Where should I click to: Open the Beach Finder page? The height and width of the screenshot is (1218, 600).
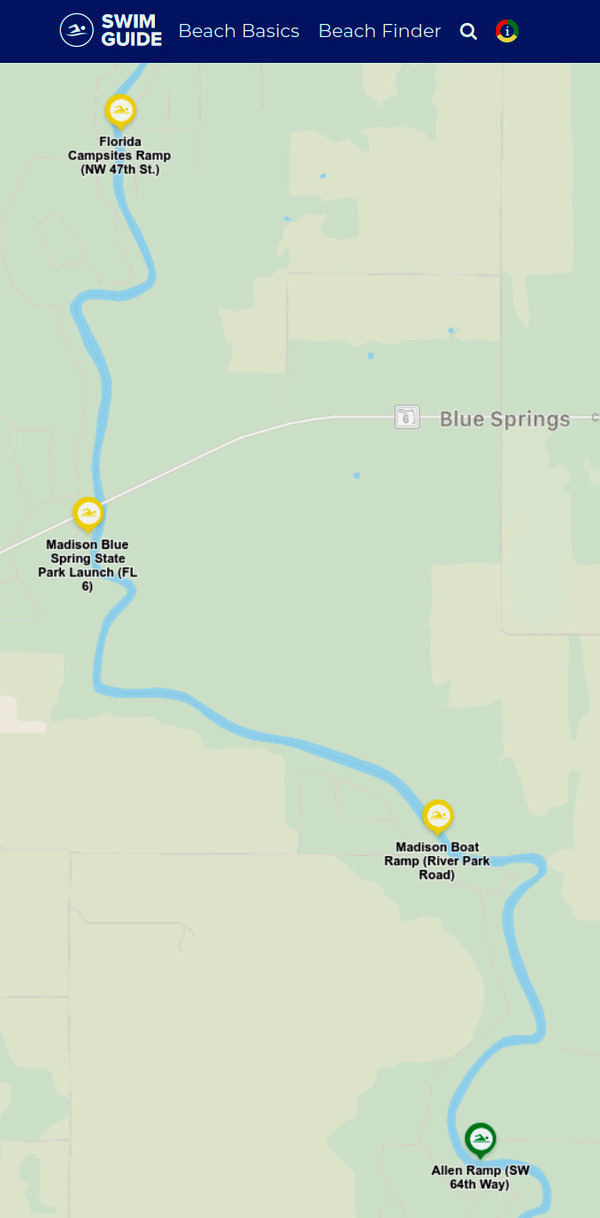[379, 31]
